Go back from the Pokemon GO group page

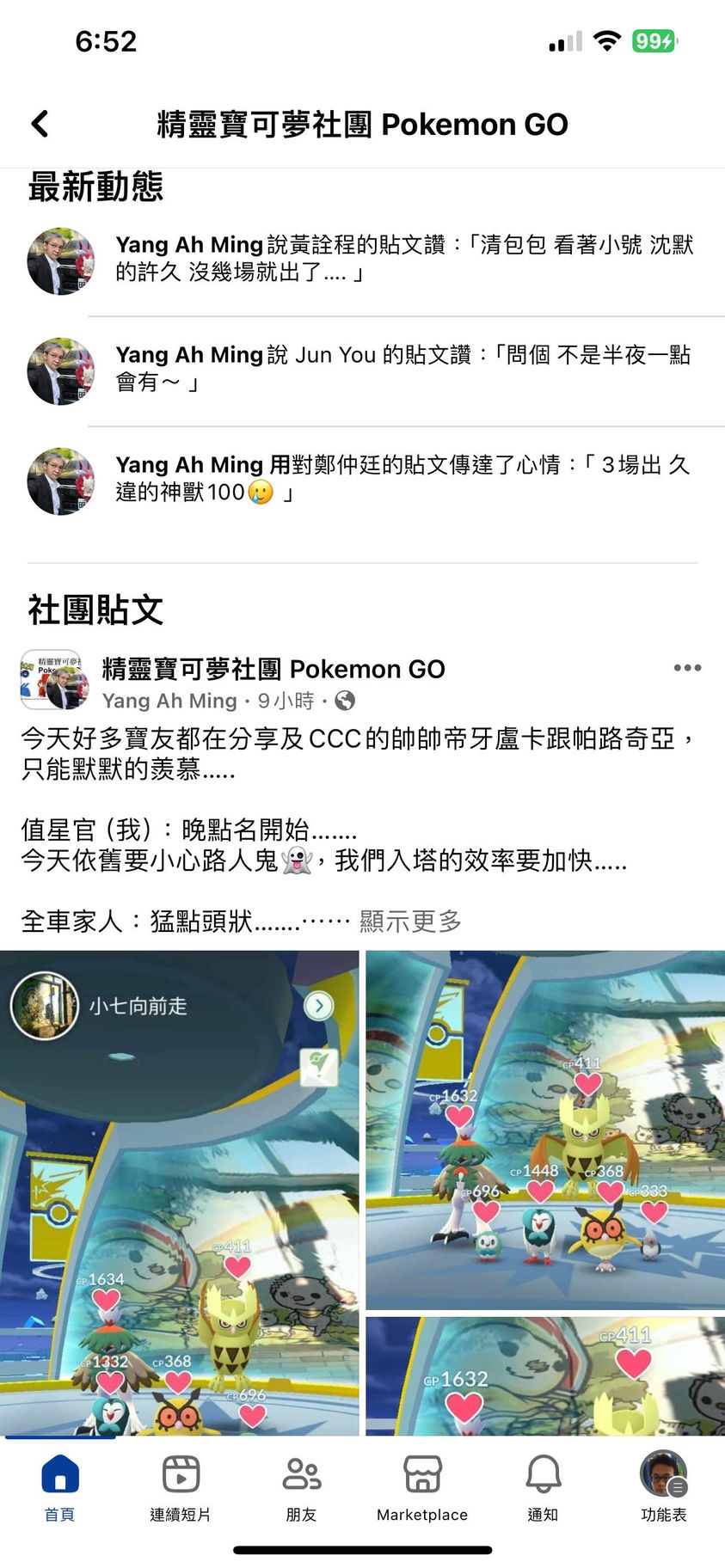pos(40,124)
